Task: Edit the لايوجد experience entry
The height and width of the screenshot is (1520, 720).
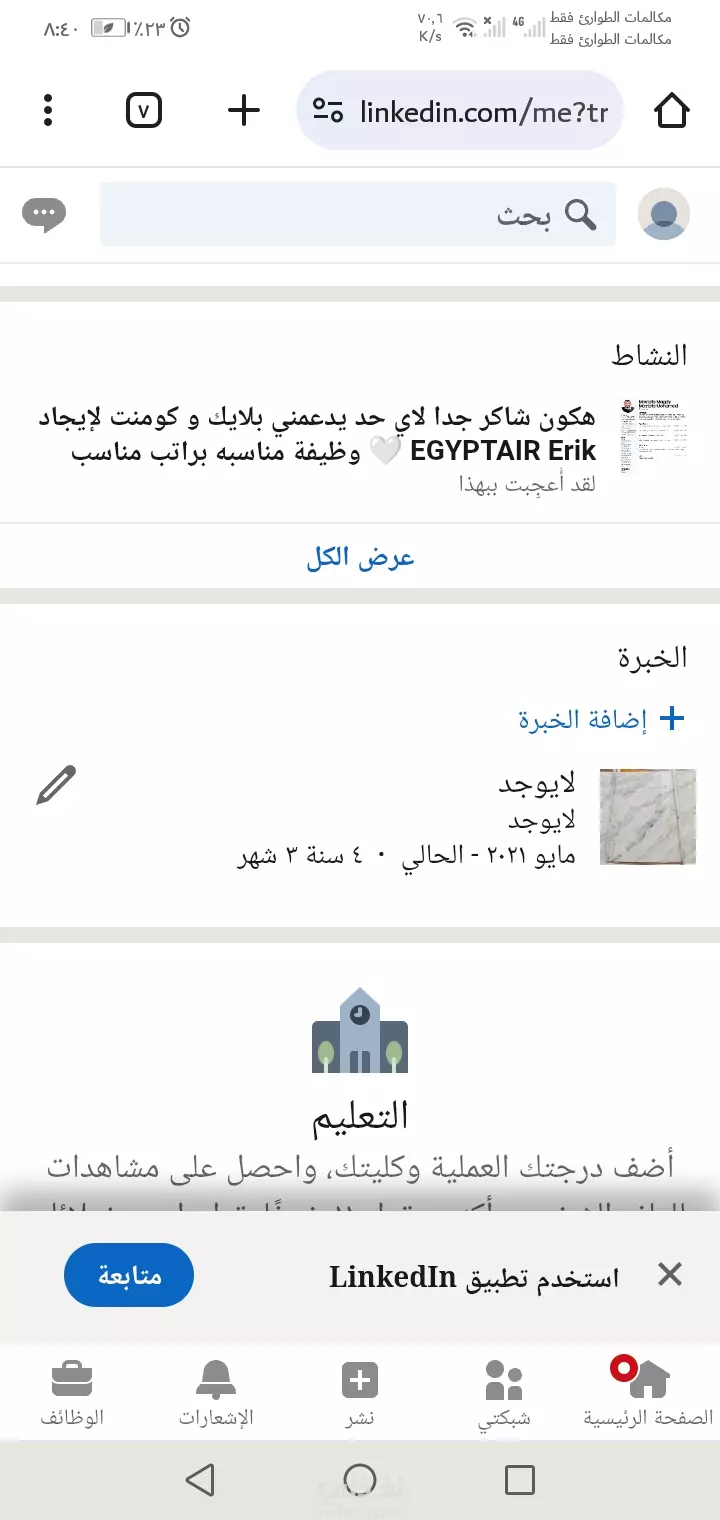Action: (x=56, y=785)
